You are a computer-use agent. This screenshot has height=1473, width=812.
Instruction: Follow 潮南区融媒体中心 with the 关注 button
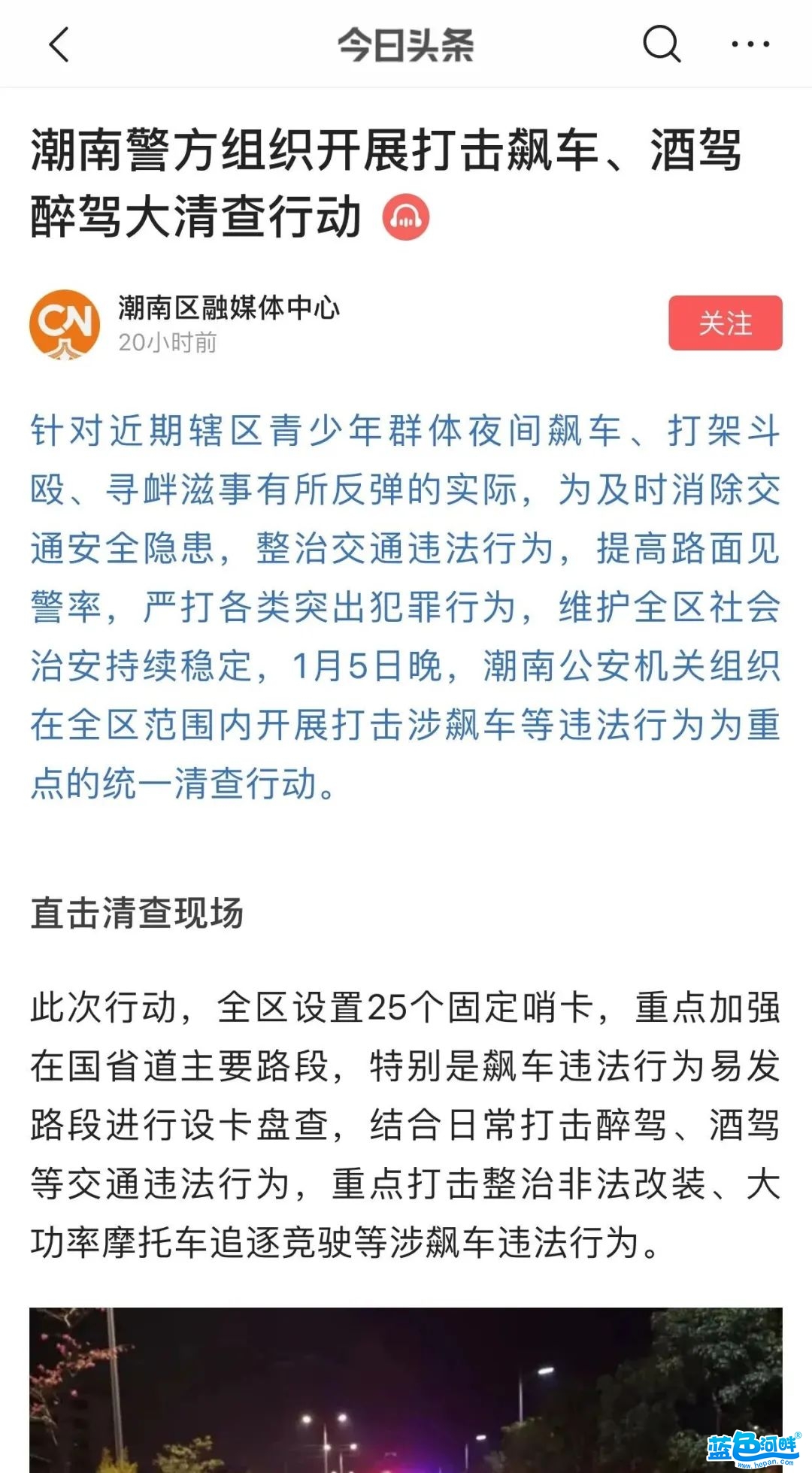click(x=726, y=323)
